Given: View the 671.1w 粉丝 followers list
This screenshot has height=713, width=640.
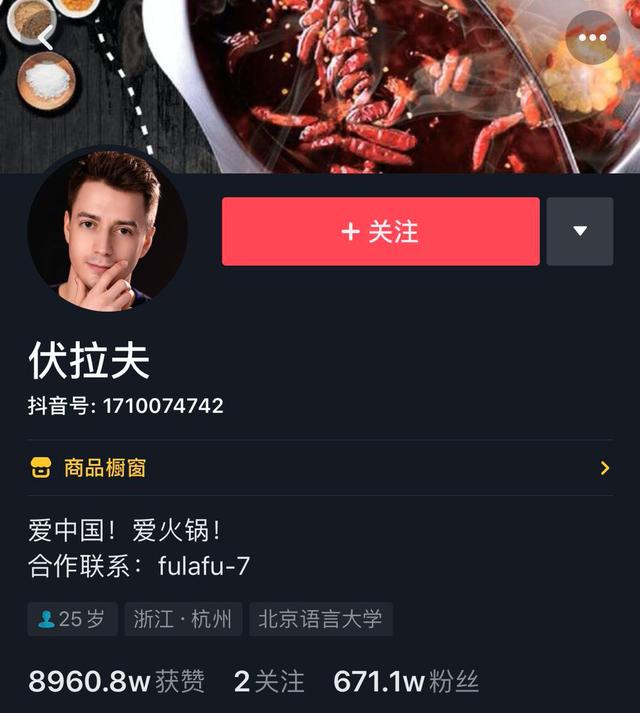Looking at the screenshot, I should 406,682.
